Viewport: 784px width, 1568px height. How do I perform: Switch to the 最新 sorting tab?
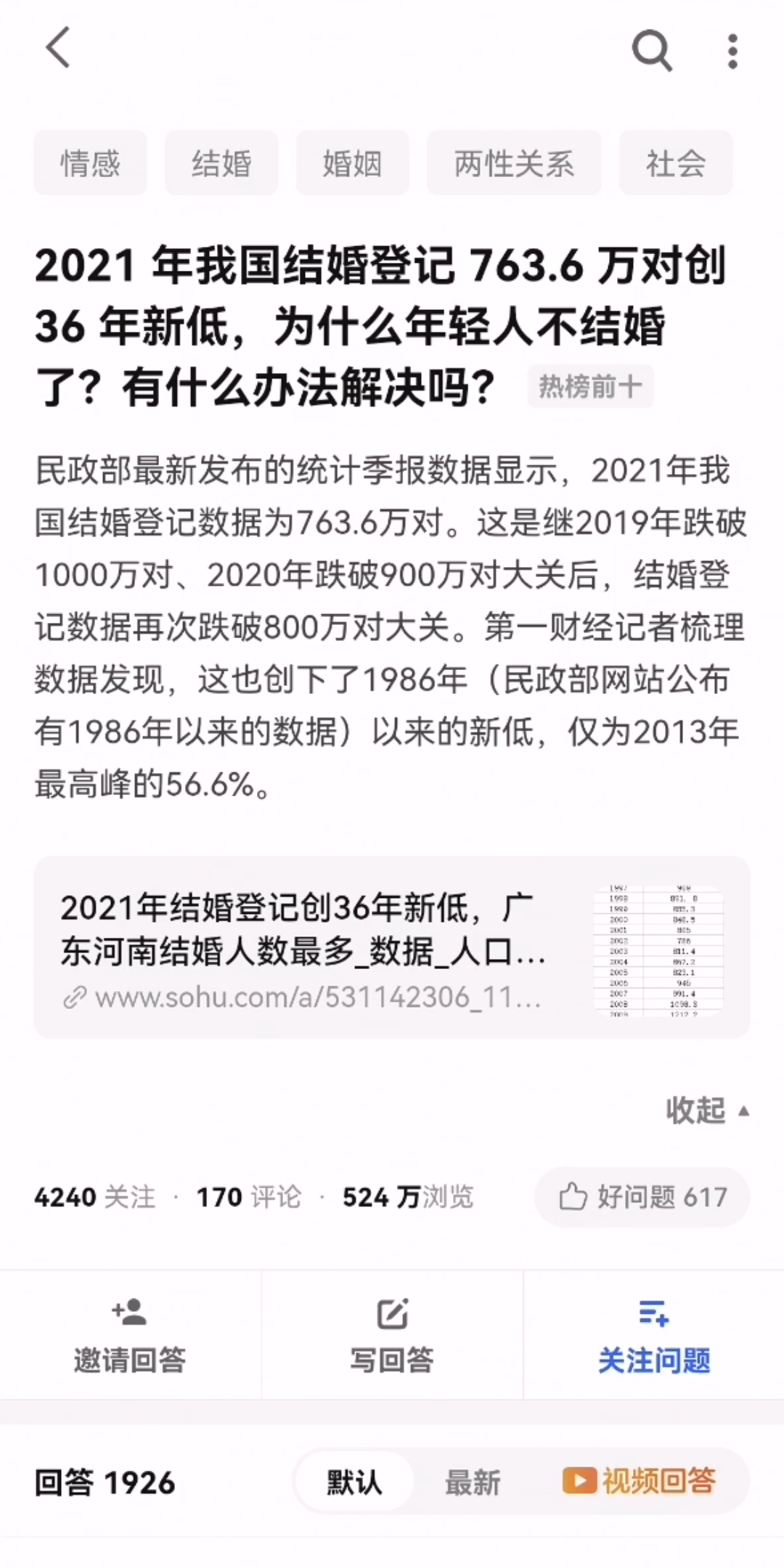471,1482
